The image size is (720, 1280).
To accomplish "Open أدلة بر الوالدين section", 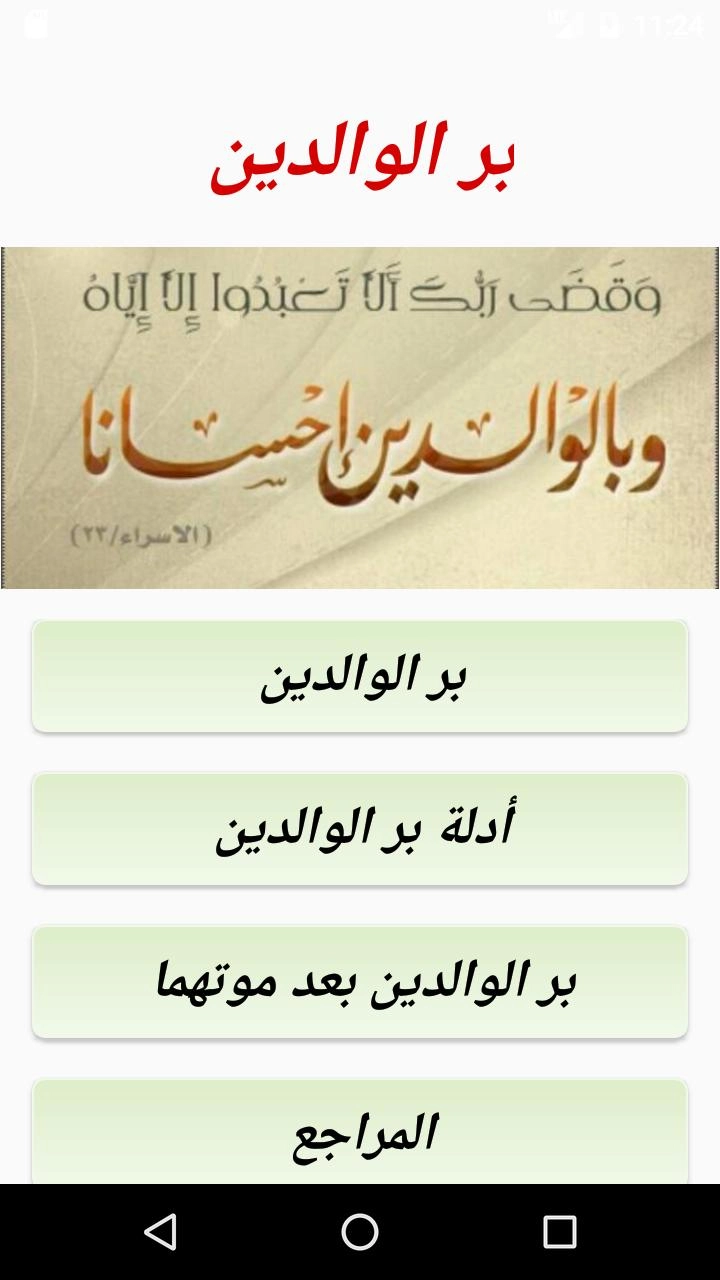I will 360,829.
